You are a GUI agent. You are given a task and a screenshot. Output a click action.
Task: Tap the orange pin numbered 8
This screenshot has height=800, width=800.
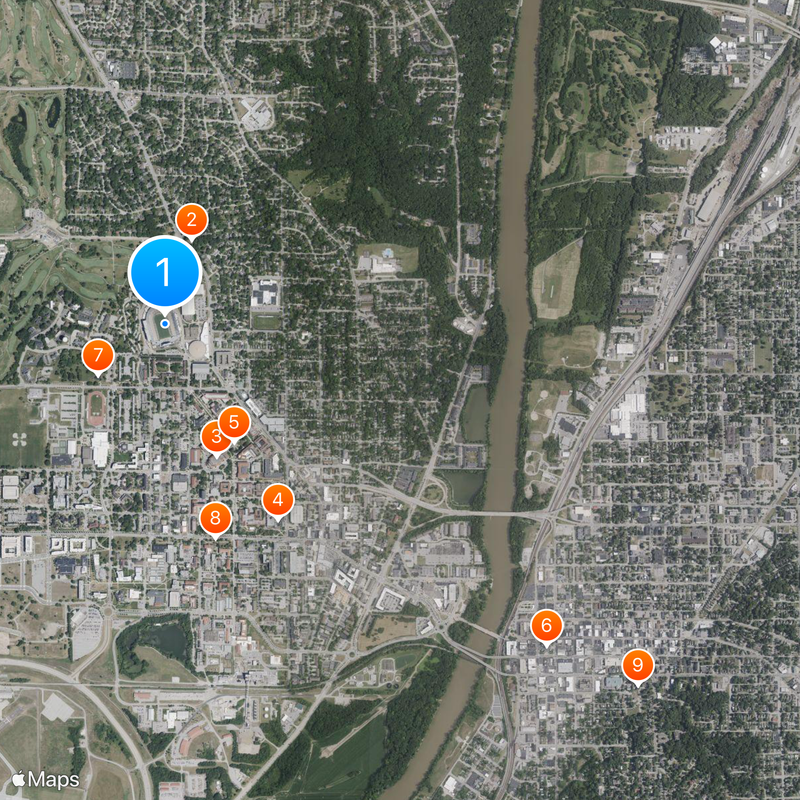click(215, 517)
